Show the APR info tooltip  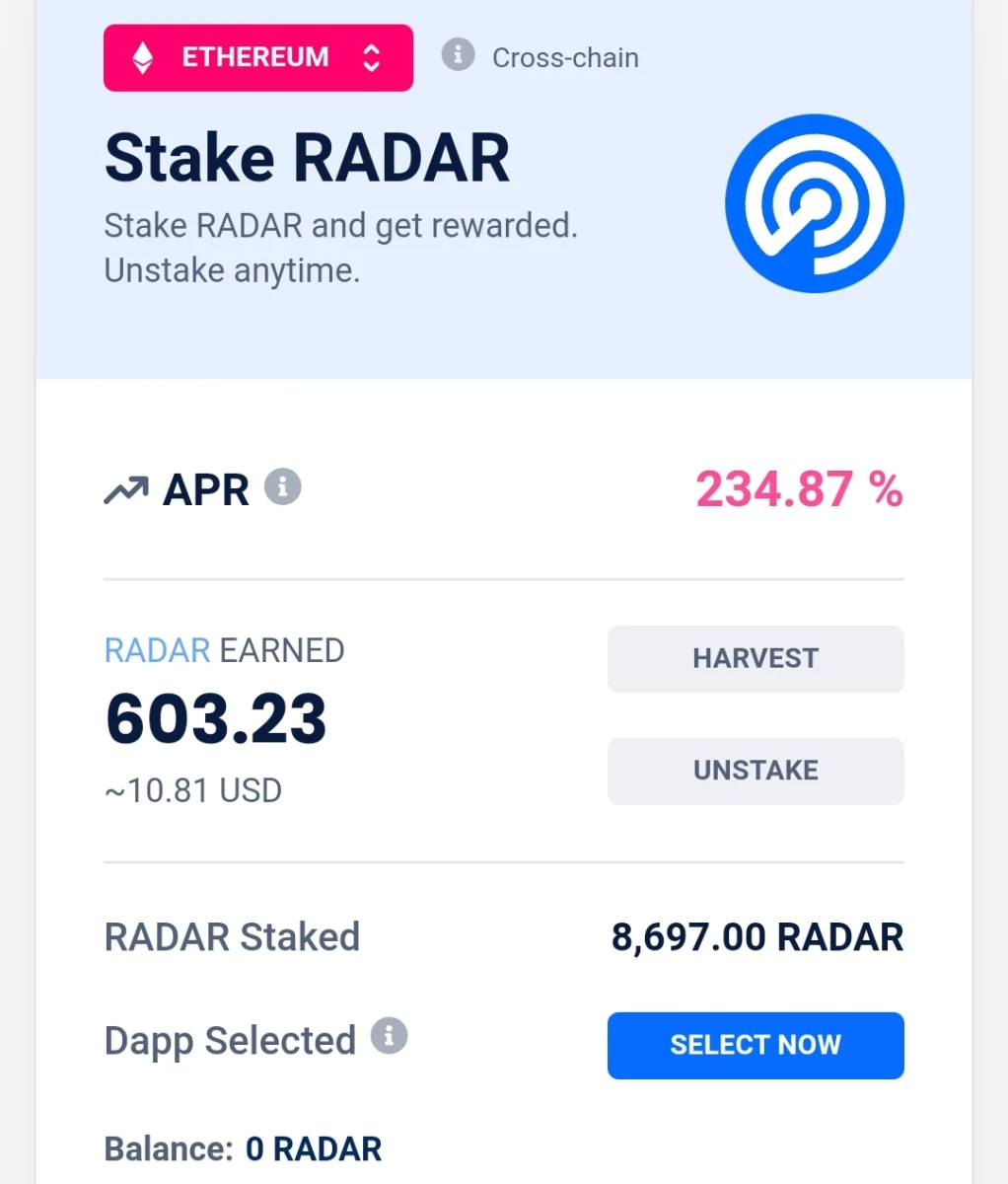pyautogui.click(x=282, y=486)
